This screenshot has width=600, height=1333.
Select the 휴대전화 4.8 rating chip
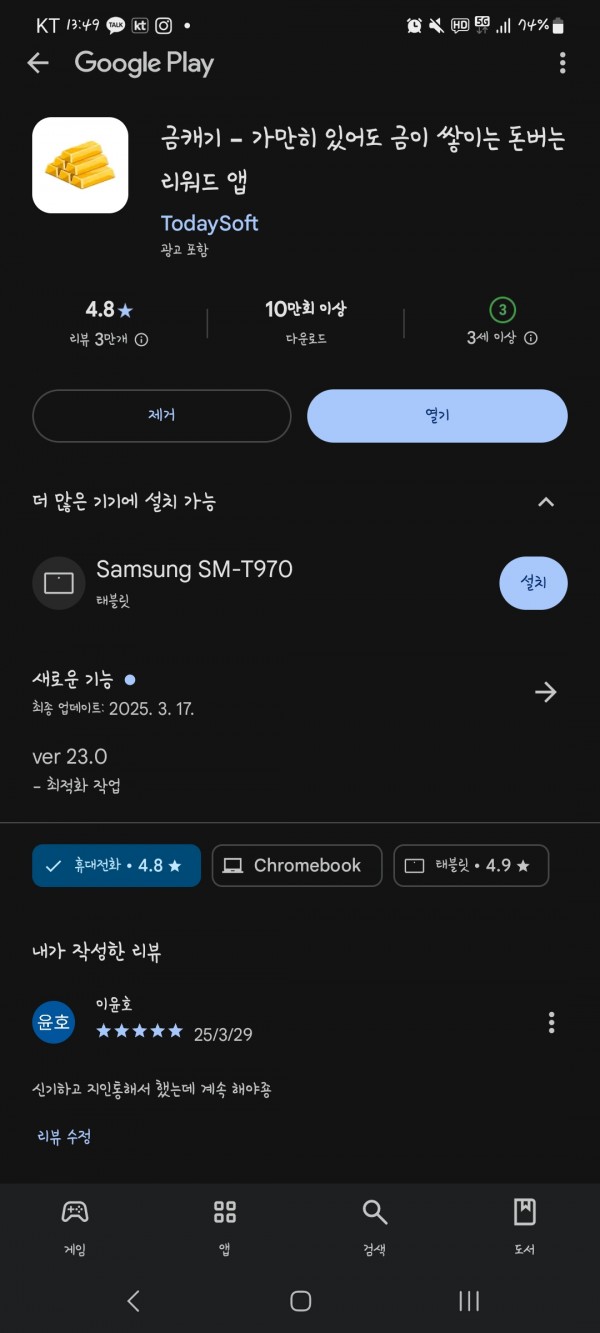point(116,865)
